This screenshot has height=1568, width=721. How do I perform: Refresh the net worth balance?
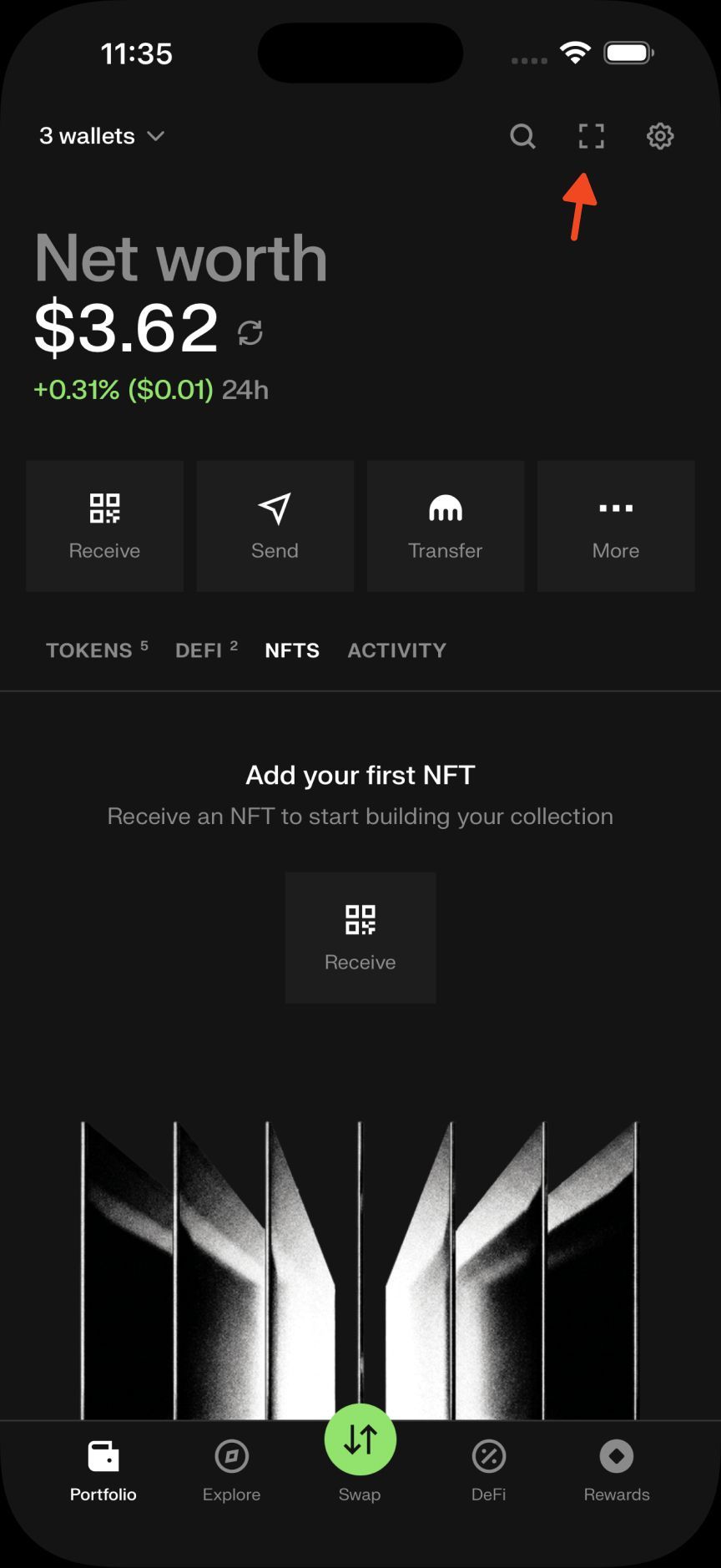[x=250, y=332]
